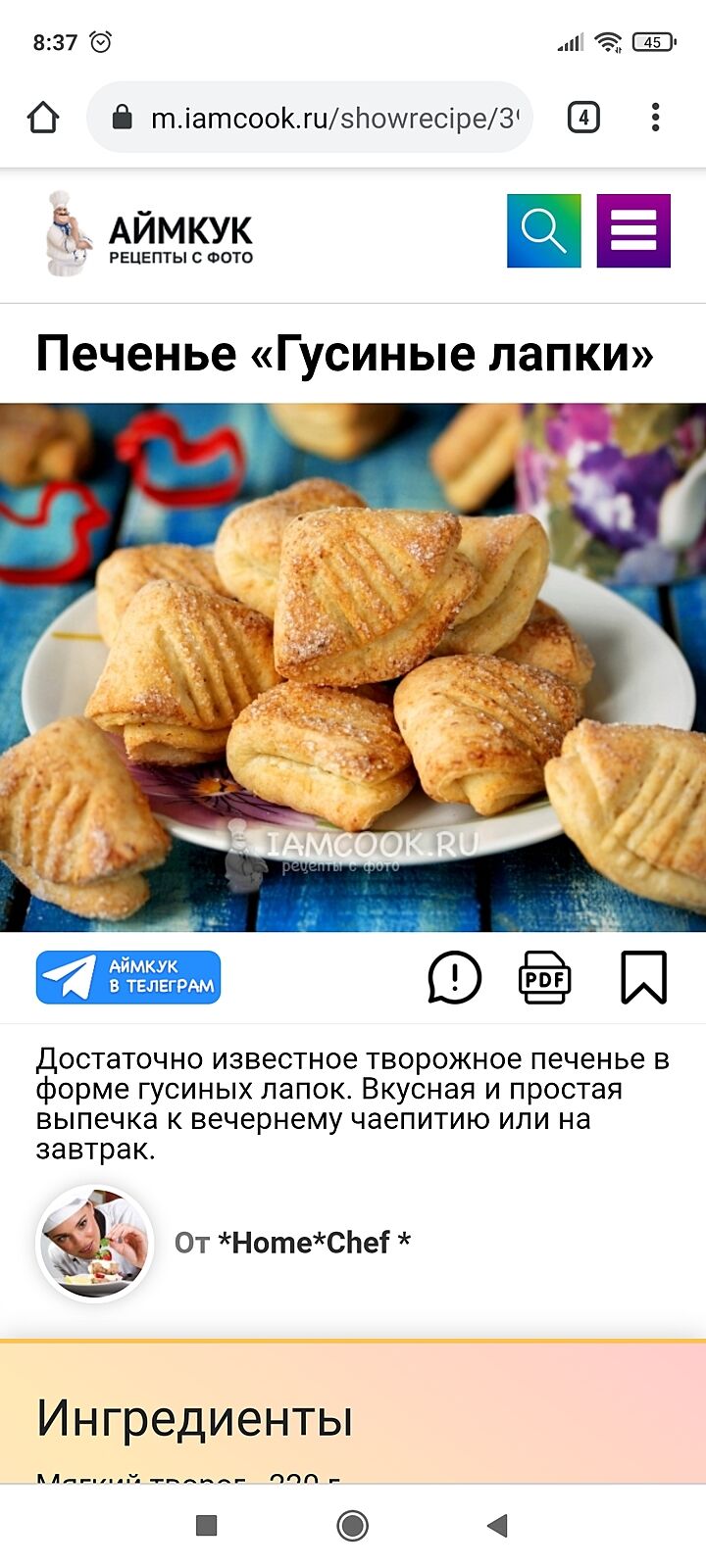The height and width of the screenshot is (1568, 706).
Task: Open the site recipe search
Action: (543, 231)
